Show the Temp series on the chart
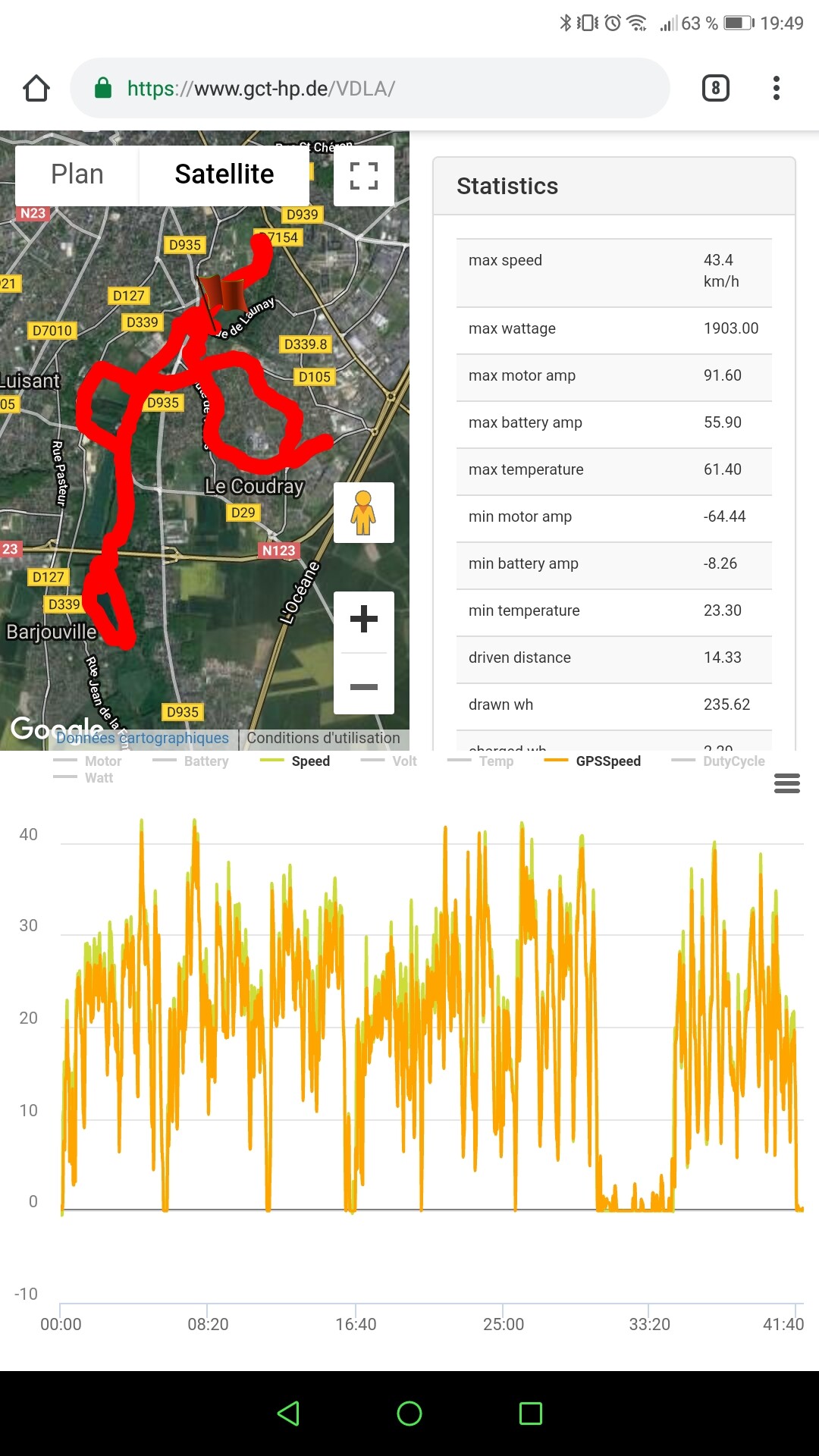819x1456 pixels. [x=481, y=761]
